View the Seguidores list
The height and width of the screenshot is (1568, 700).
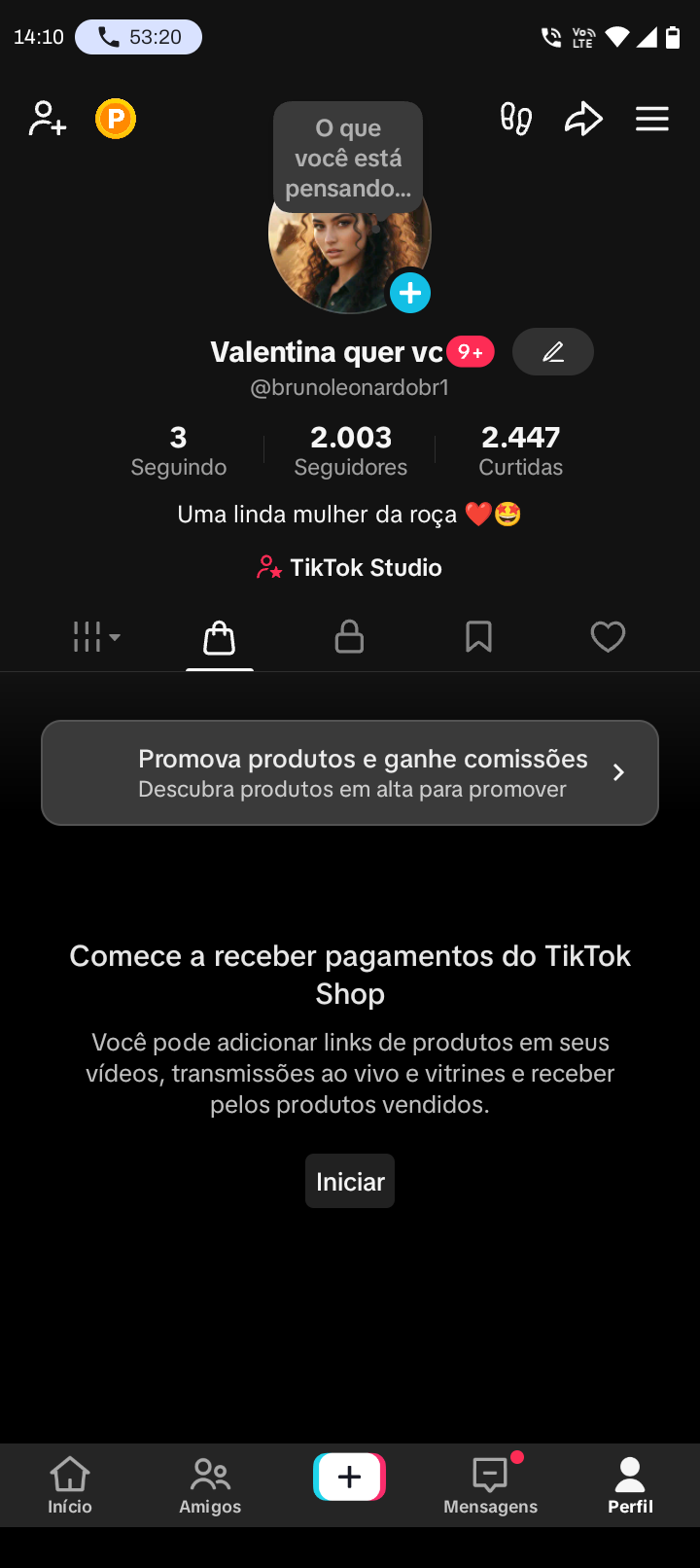tap(351, 450)
